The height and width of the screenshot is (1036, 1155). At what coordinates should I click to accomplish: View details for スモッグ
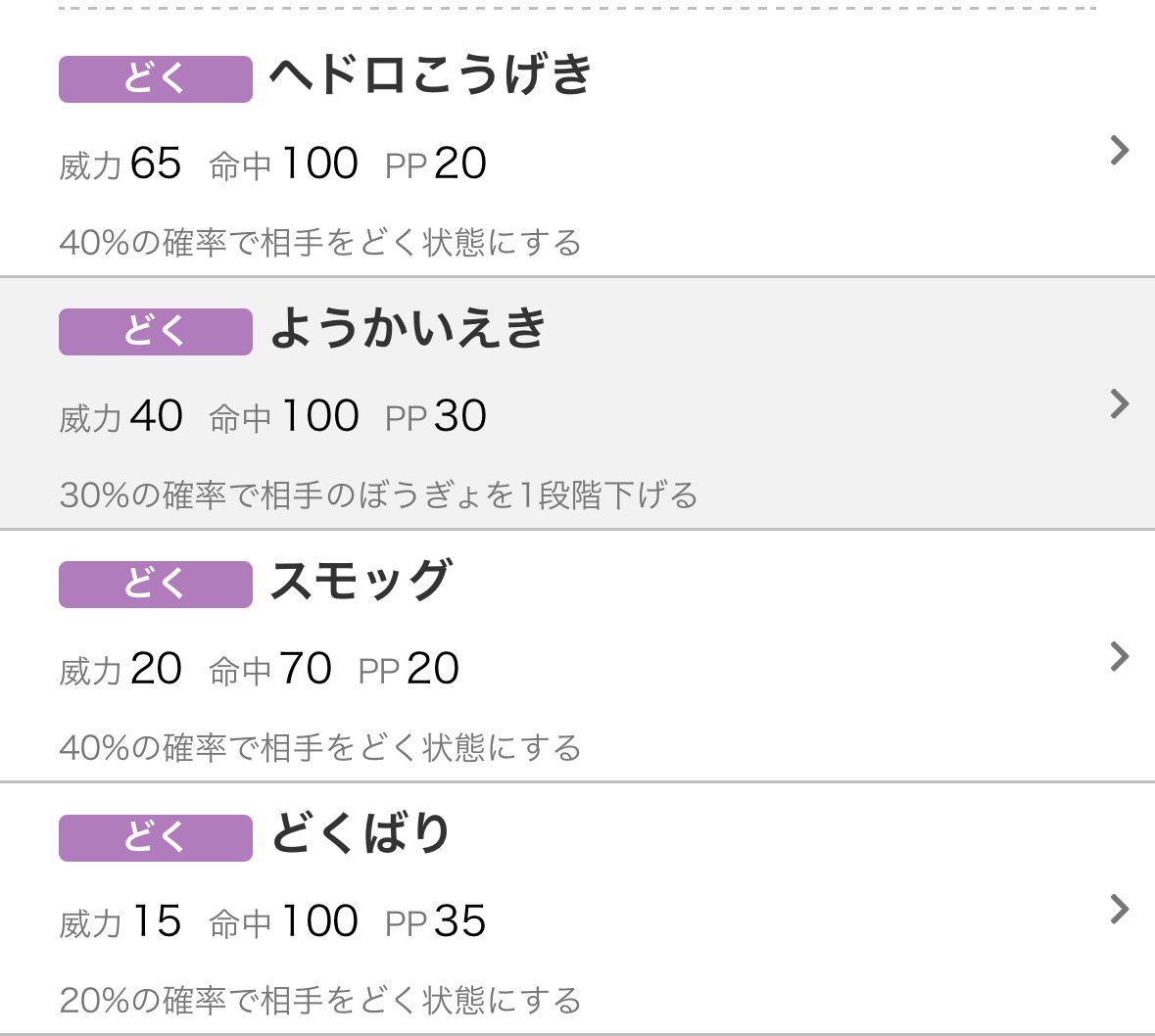361,581
